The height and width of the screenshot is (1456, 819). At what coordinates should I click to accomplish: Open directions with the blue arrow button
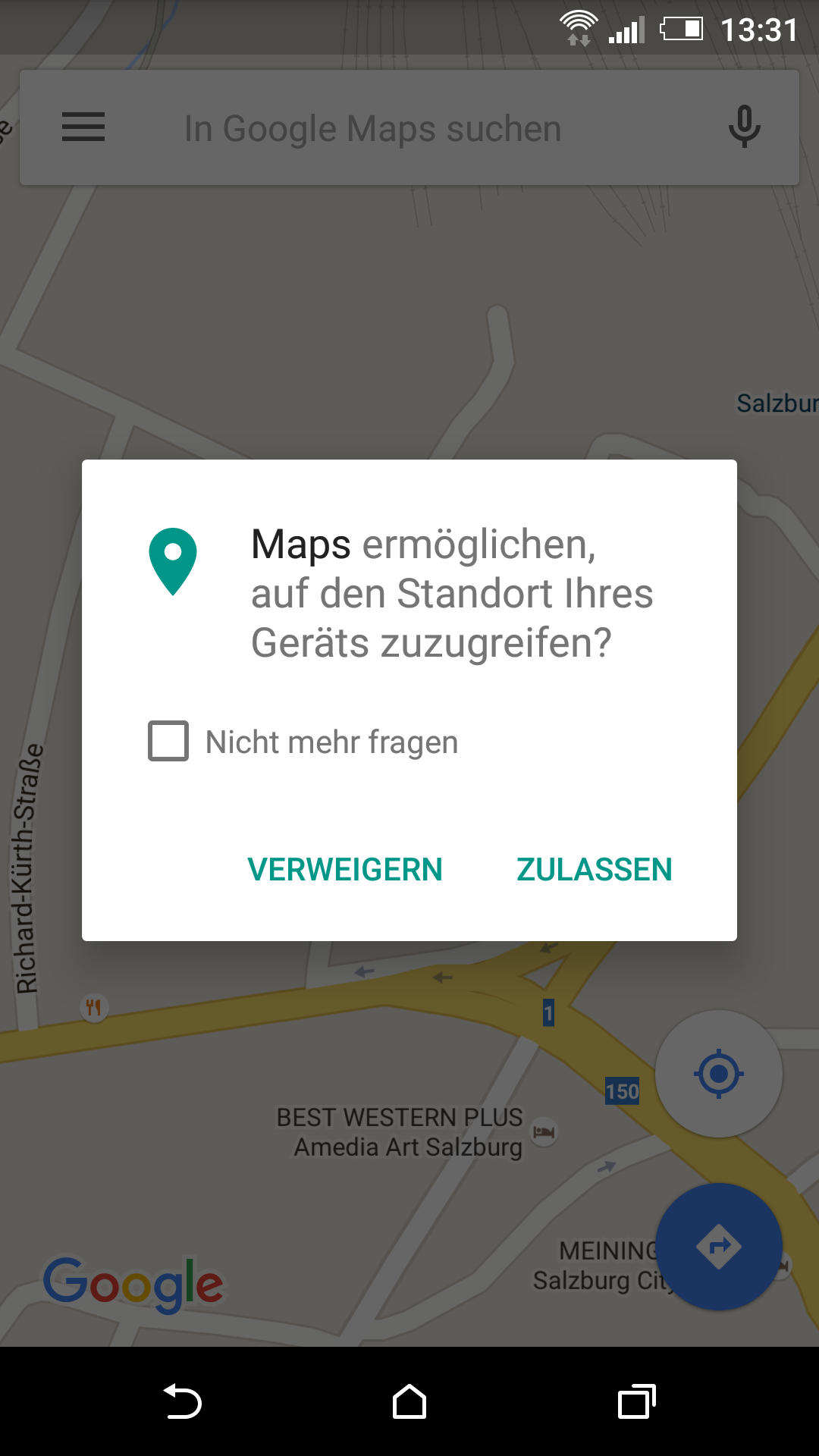[x=718, y=1246]
